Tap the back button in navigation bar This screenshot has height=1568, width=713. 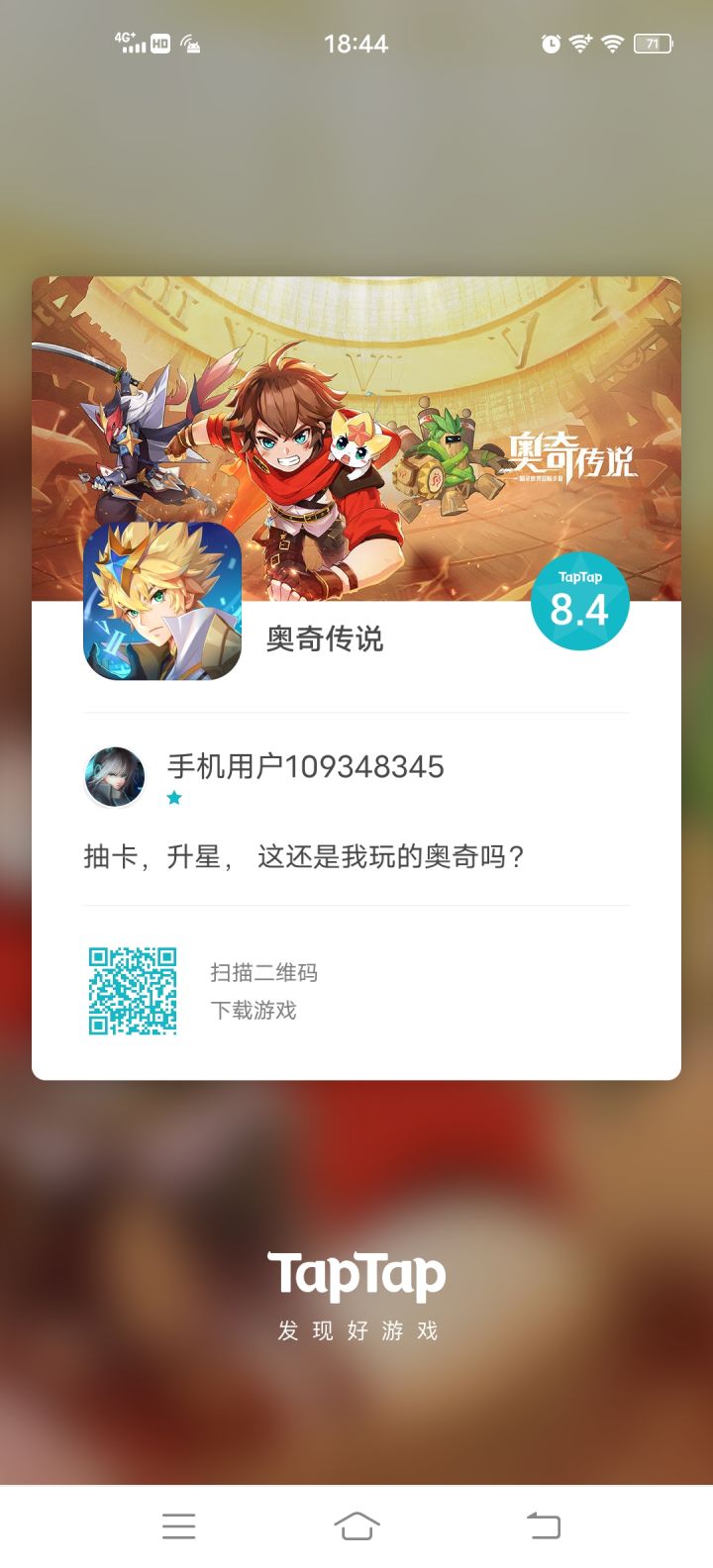(540, 1525)
